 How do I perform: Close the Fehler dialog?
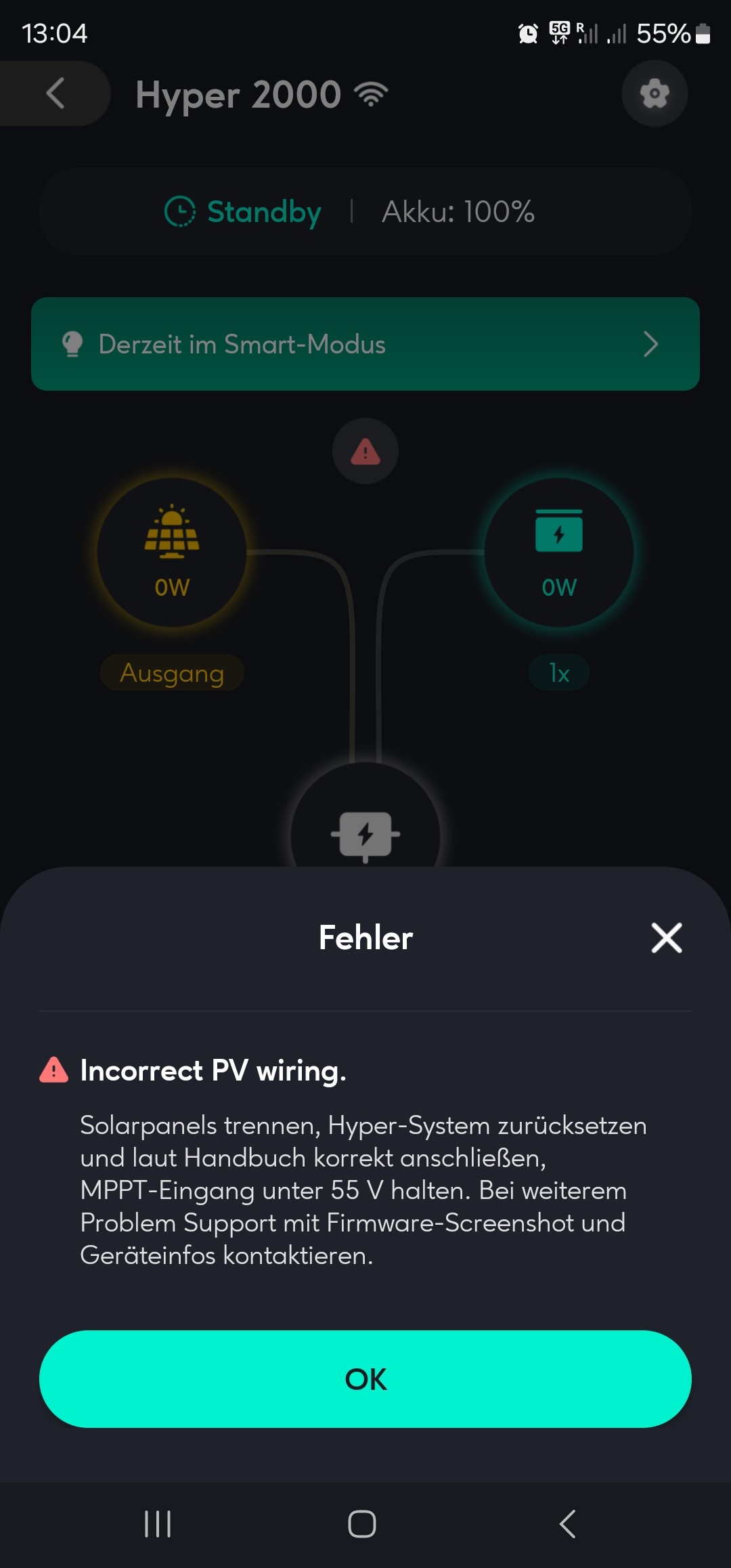pyautogui.click(x=667, y=938)
